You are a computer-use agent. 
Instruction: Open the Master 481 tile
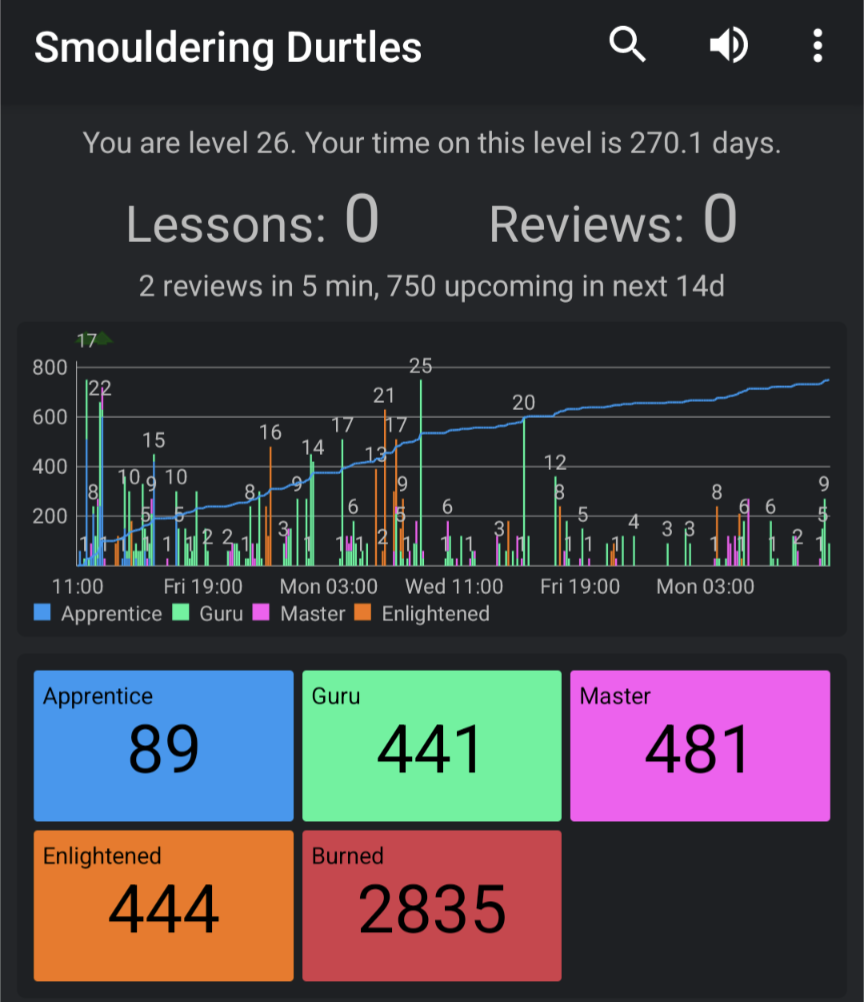click(x=700, y=746)
